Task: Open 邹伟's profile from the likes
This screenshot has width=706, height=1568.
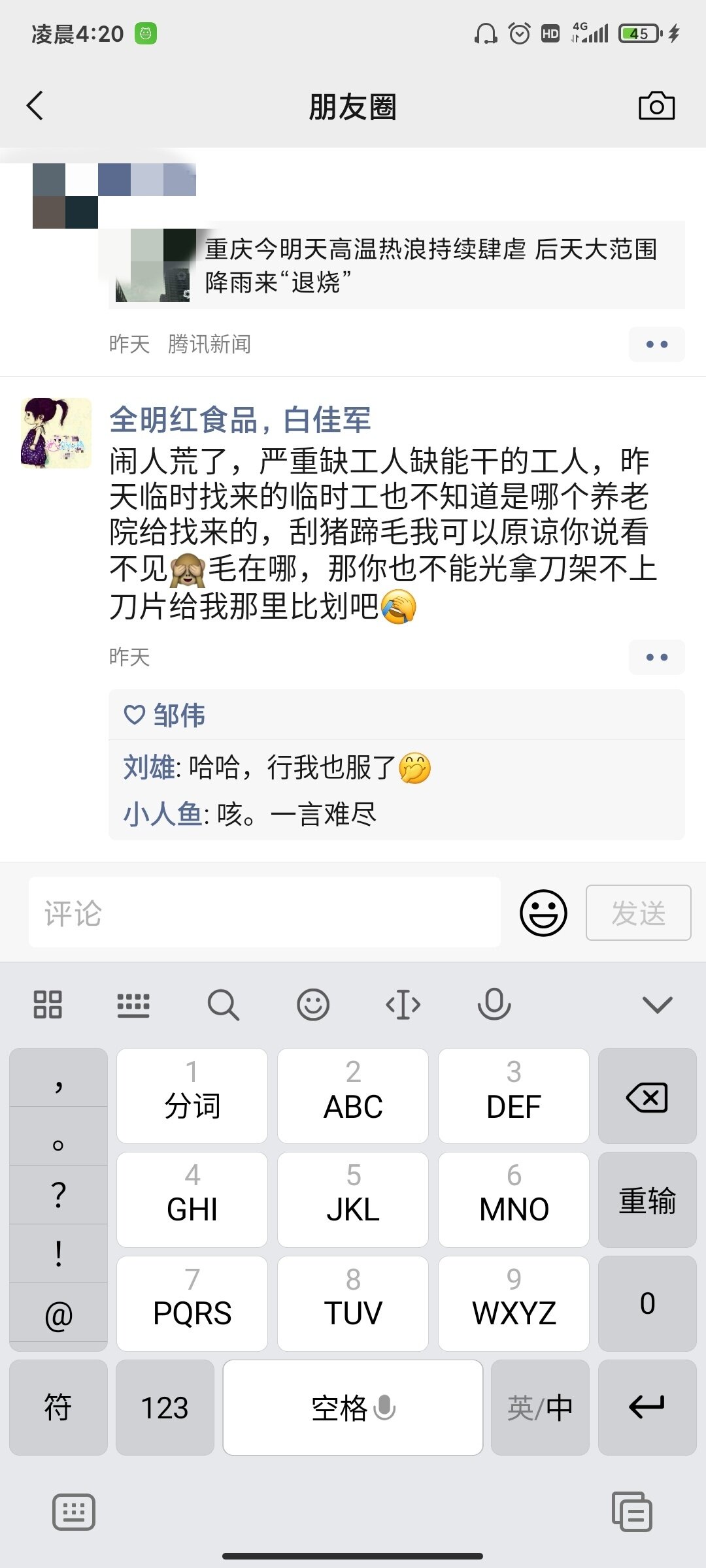Action: point(179,715)
